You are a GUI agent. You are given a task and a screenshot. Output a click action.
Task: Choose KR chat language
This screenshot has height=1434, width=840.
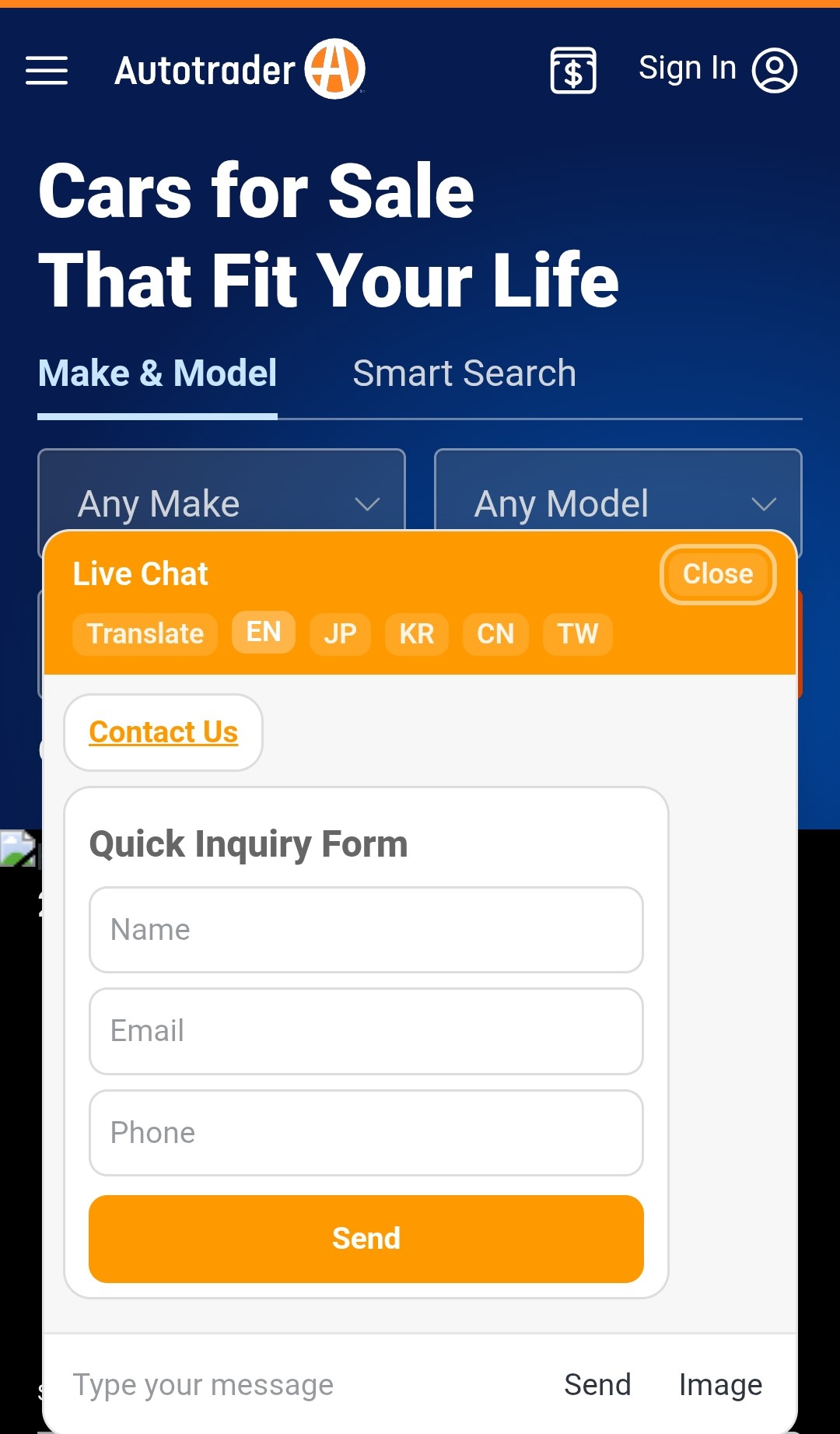pos(416,633)
